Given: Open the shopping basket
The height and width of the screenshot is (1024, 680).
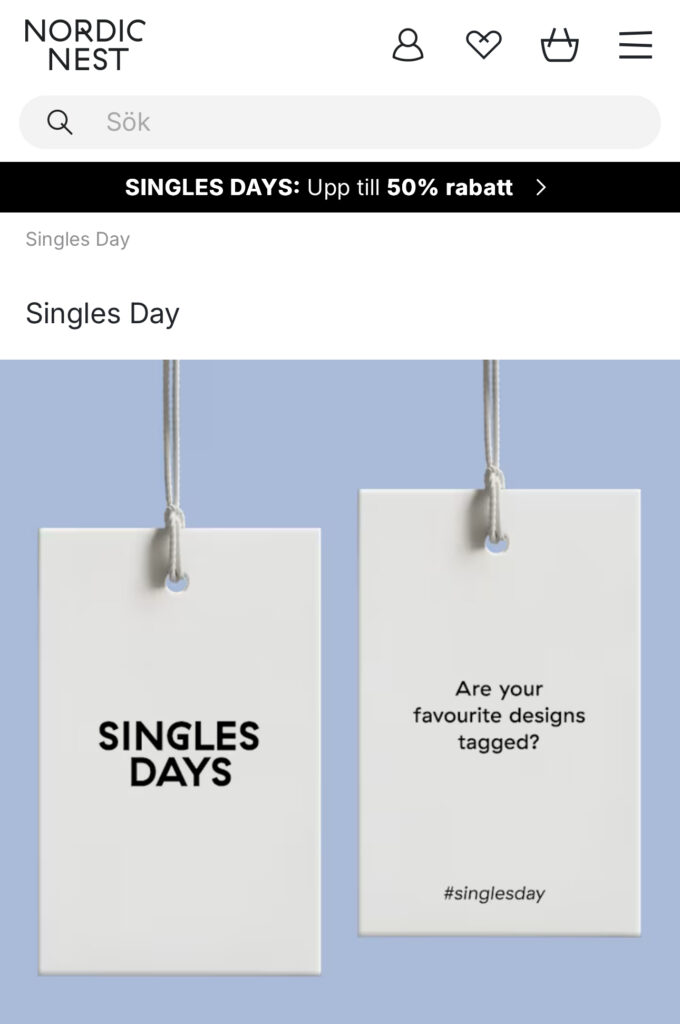Looking at the screenshot, I should click(559, 45).
